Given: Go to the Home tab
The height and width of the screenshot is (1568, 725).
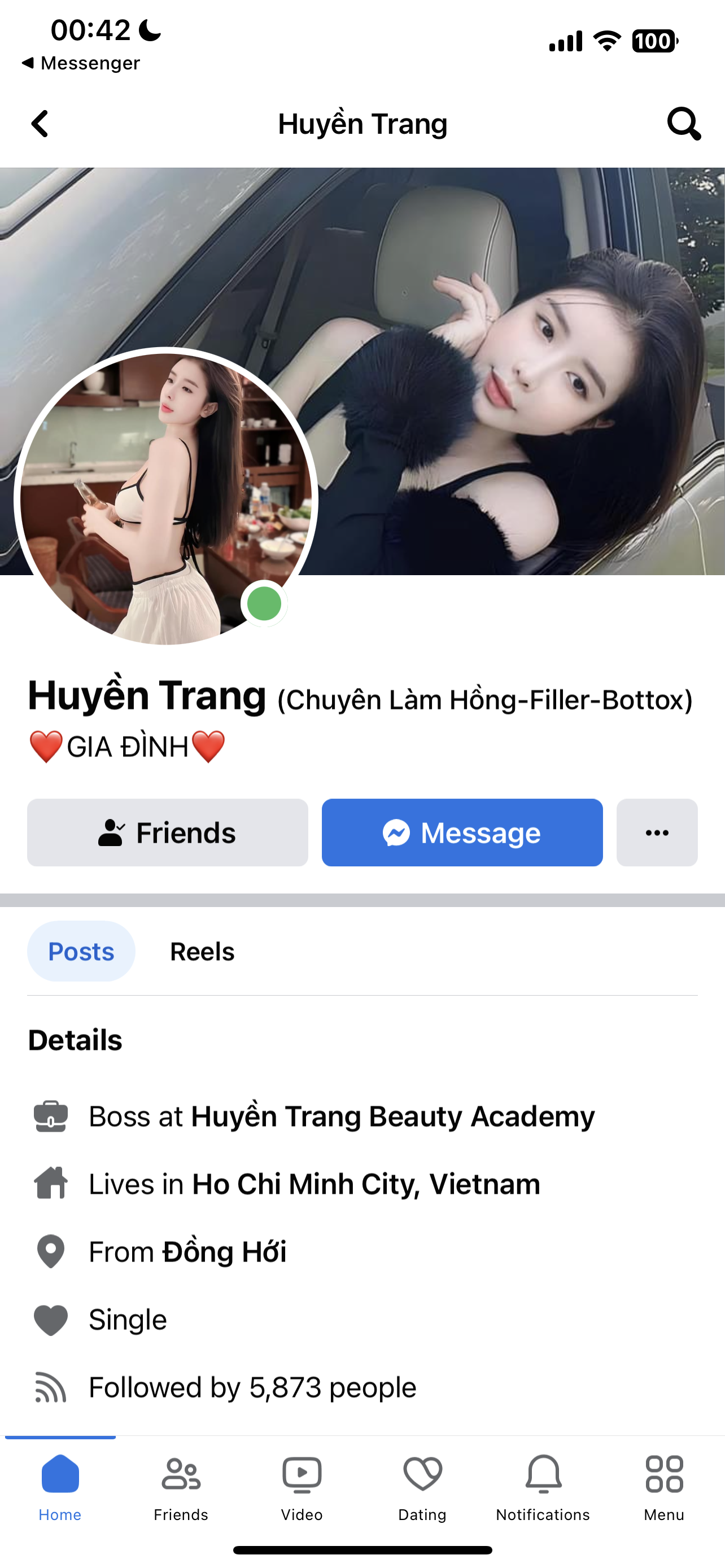Looking at the screenshot, I should [x=60, y=1486].
